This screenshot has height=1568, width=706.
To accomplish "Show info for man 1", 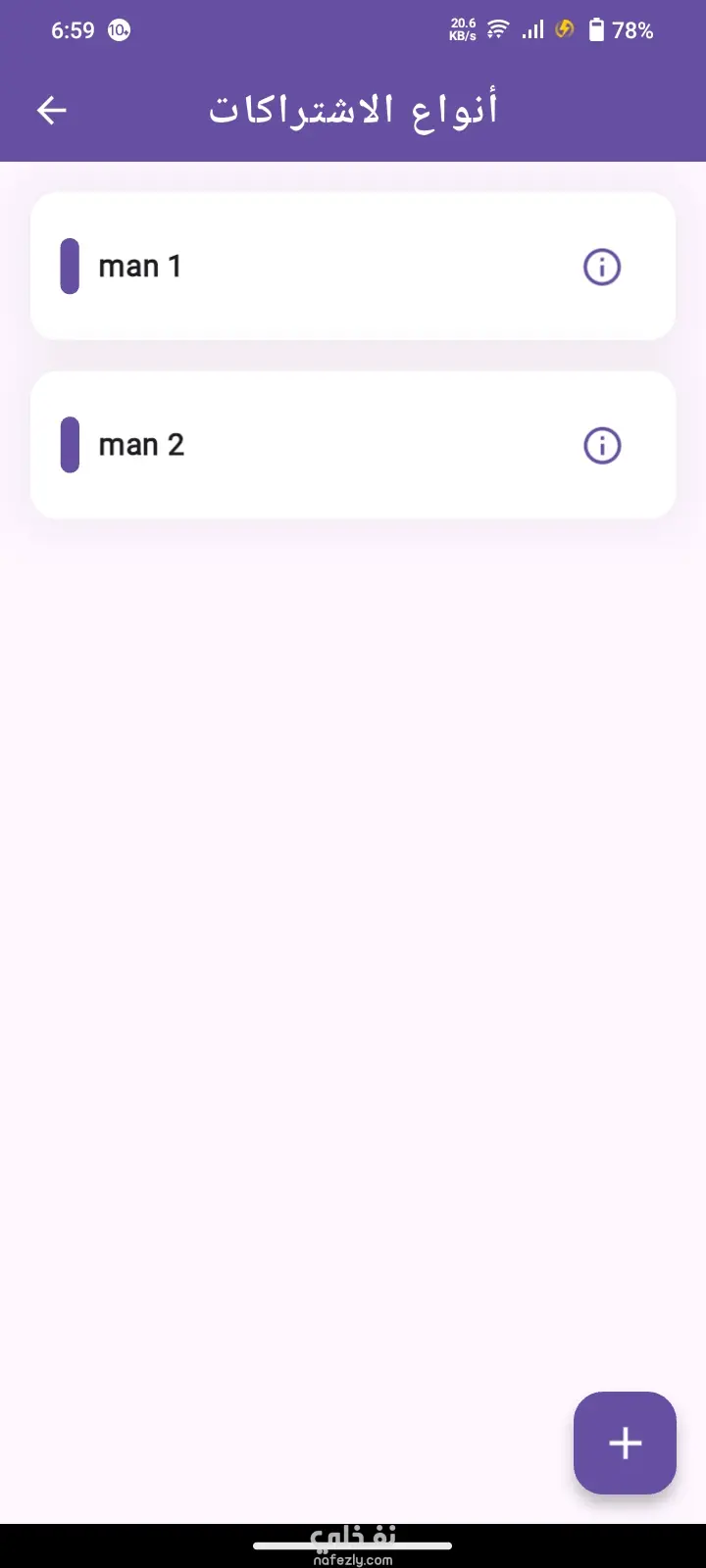I will click(x=602, y=267).
